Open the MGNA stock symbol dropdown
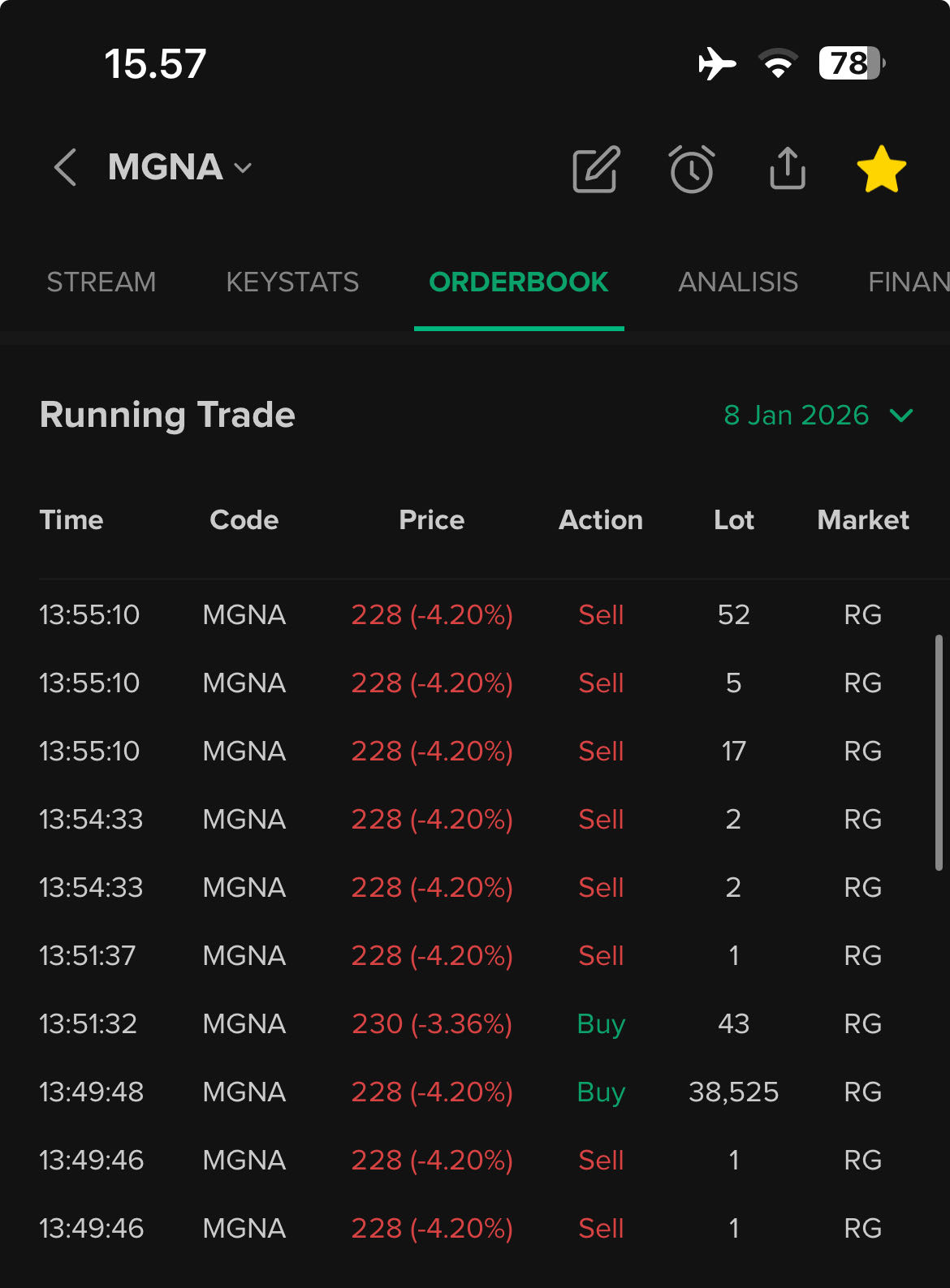950x1288 pixels. coord(179,168)
